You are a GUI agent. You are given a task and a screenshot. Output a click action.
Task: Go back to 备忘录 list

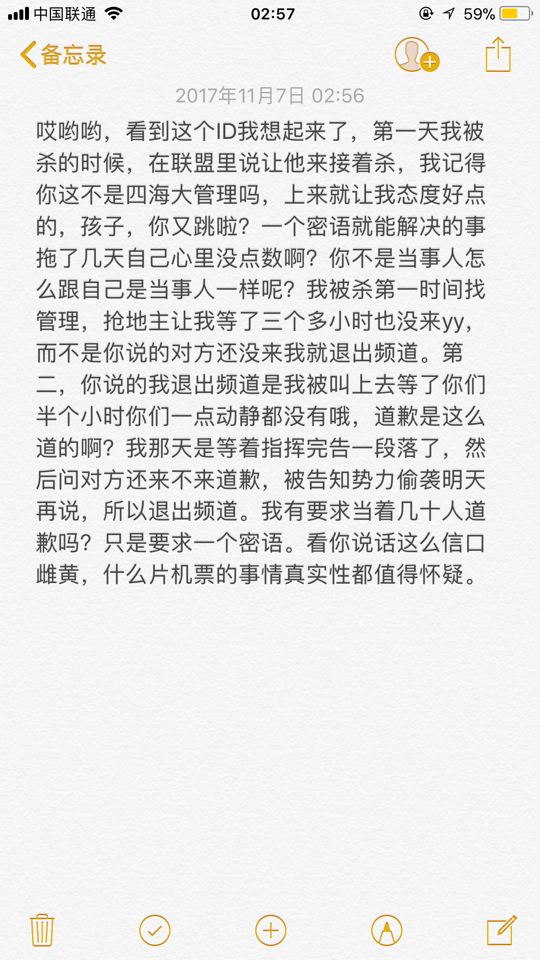point(63,54)
